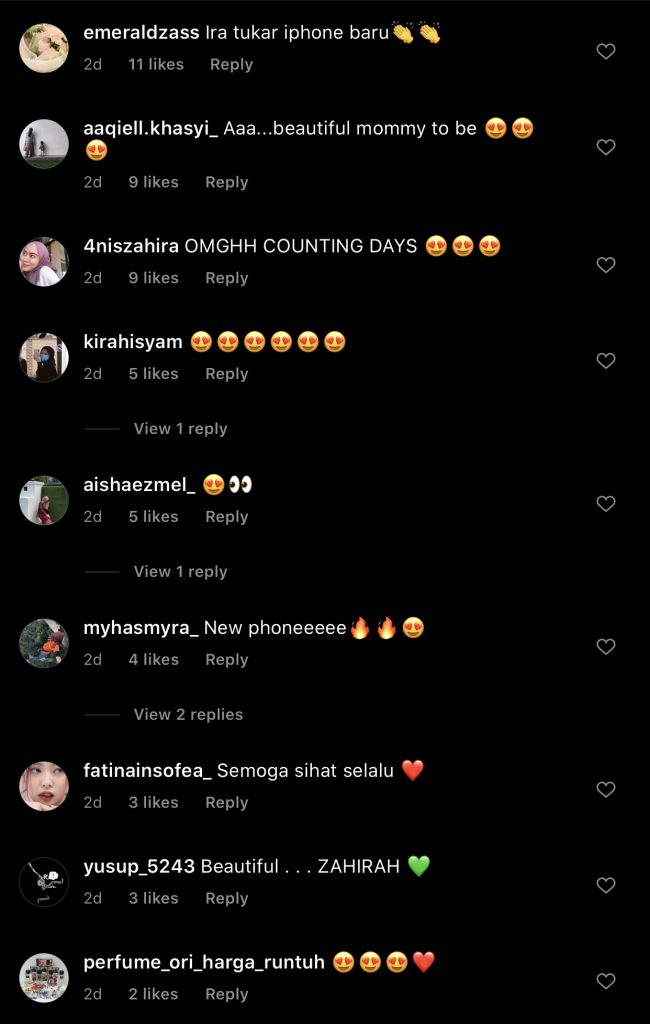Reply to aaqiell.khasyi_'s comment
The image size is (650, 1024).
226,182
